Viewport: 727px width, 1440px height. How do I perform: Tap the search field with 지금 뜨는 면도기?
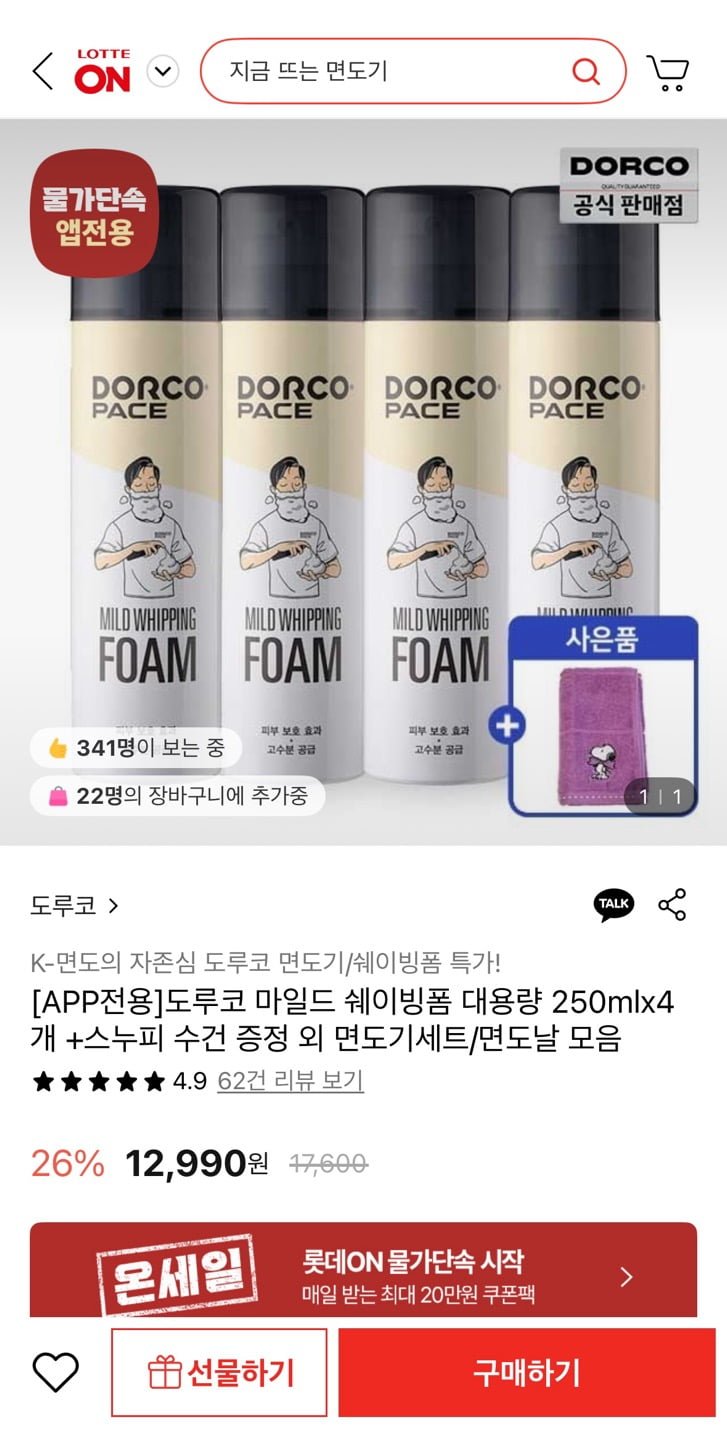point(413,71)
